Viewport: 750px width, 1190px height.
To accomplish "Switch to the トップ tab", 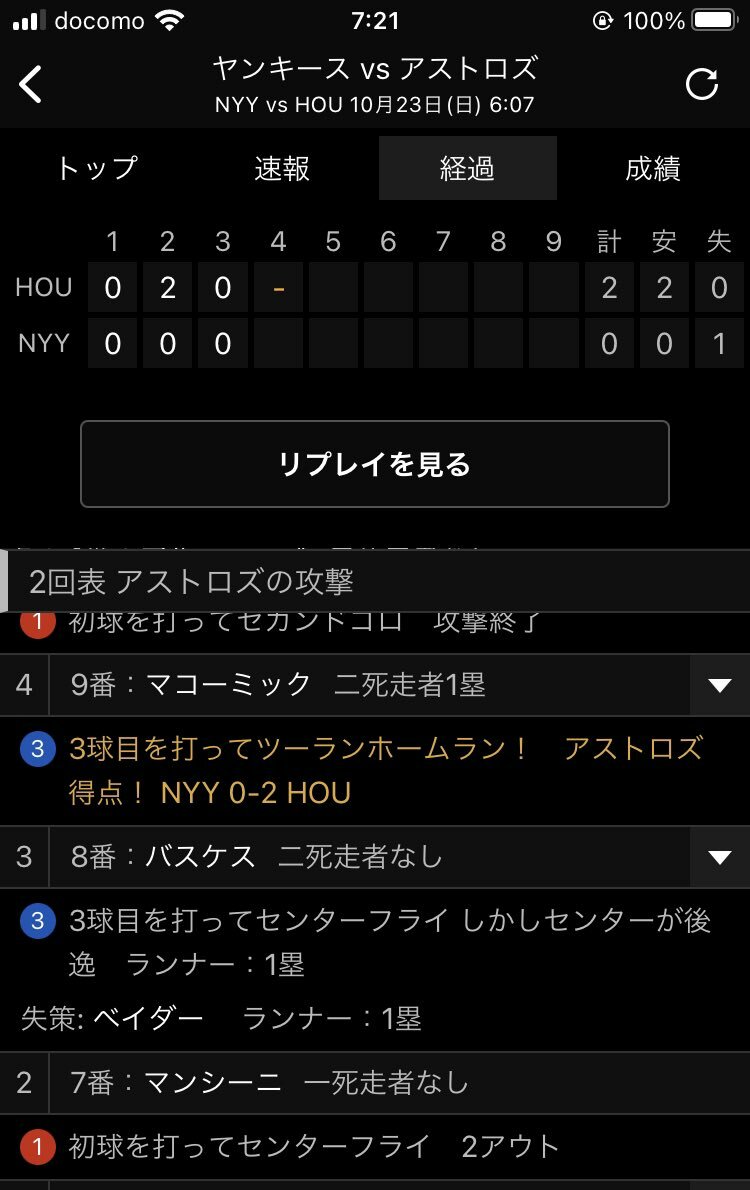I will click(96, 169).
